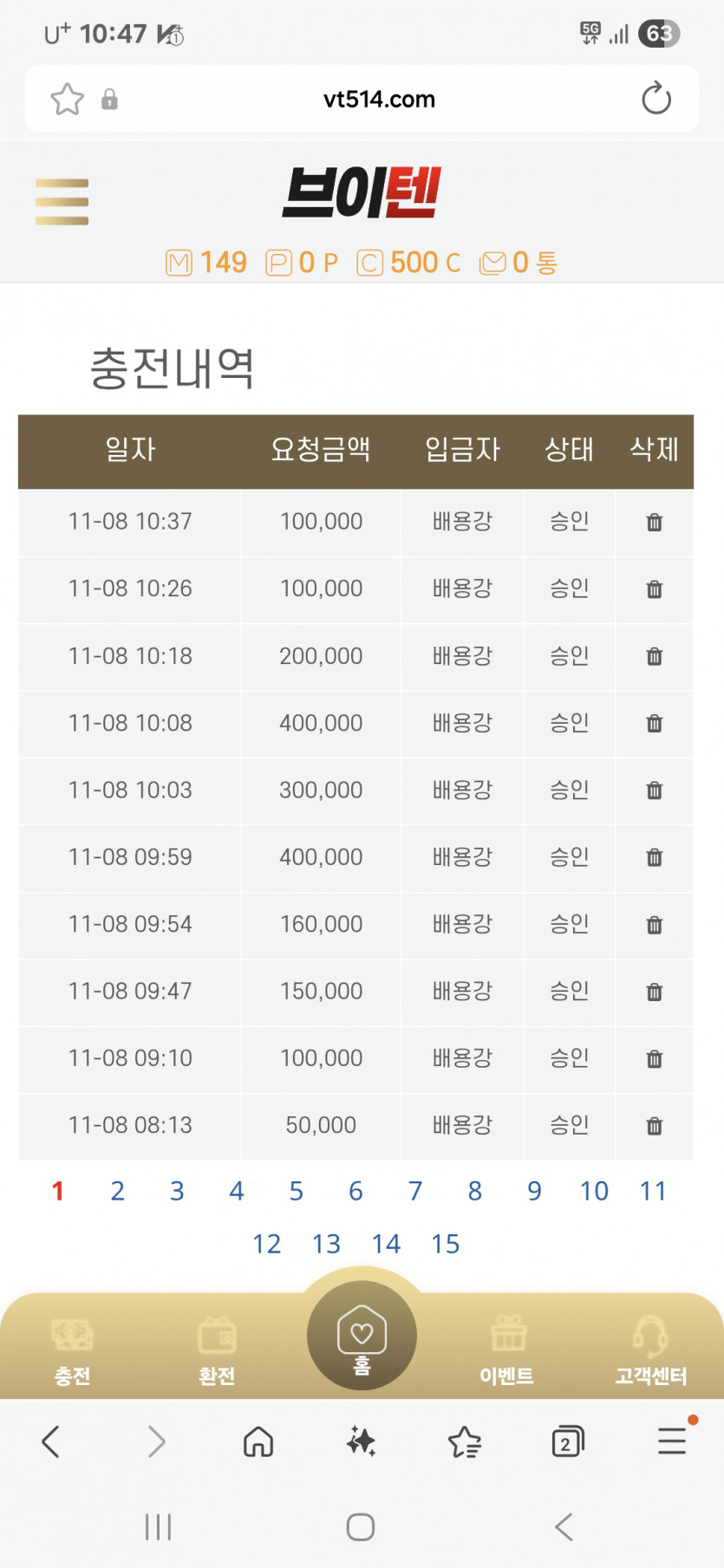Go back with browser back arrow
724x1568 pixels.
50,1442
